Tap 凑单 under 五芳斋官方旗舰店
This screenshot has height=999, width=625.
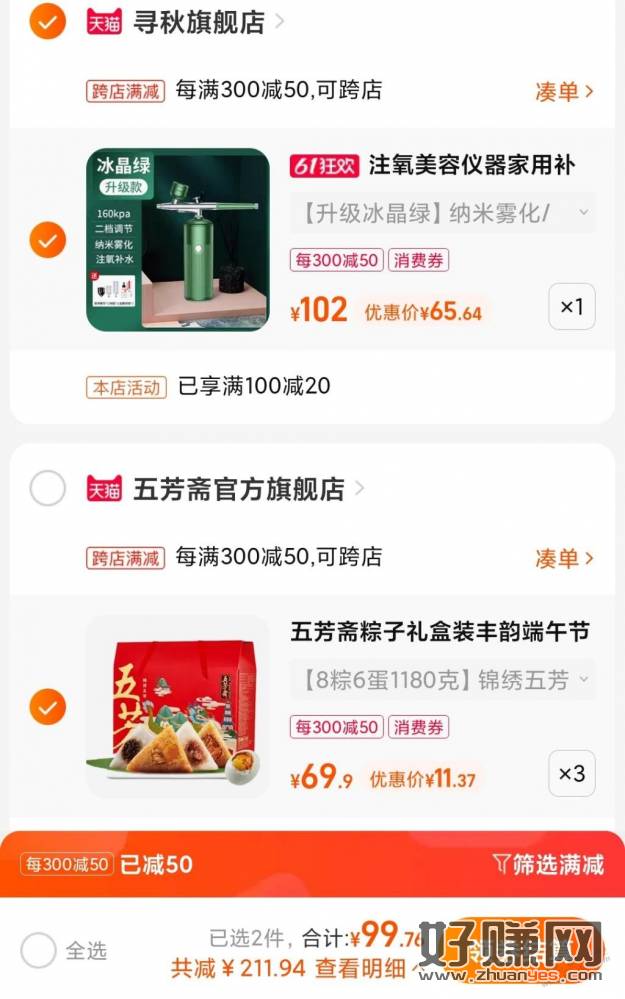564,557
